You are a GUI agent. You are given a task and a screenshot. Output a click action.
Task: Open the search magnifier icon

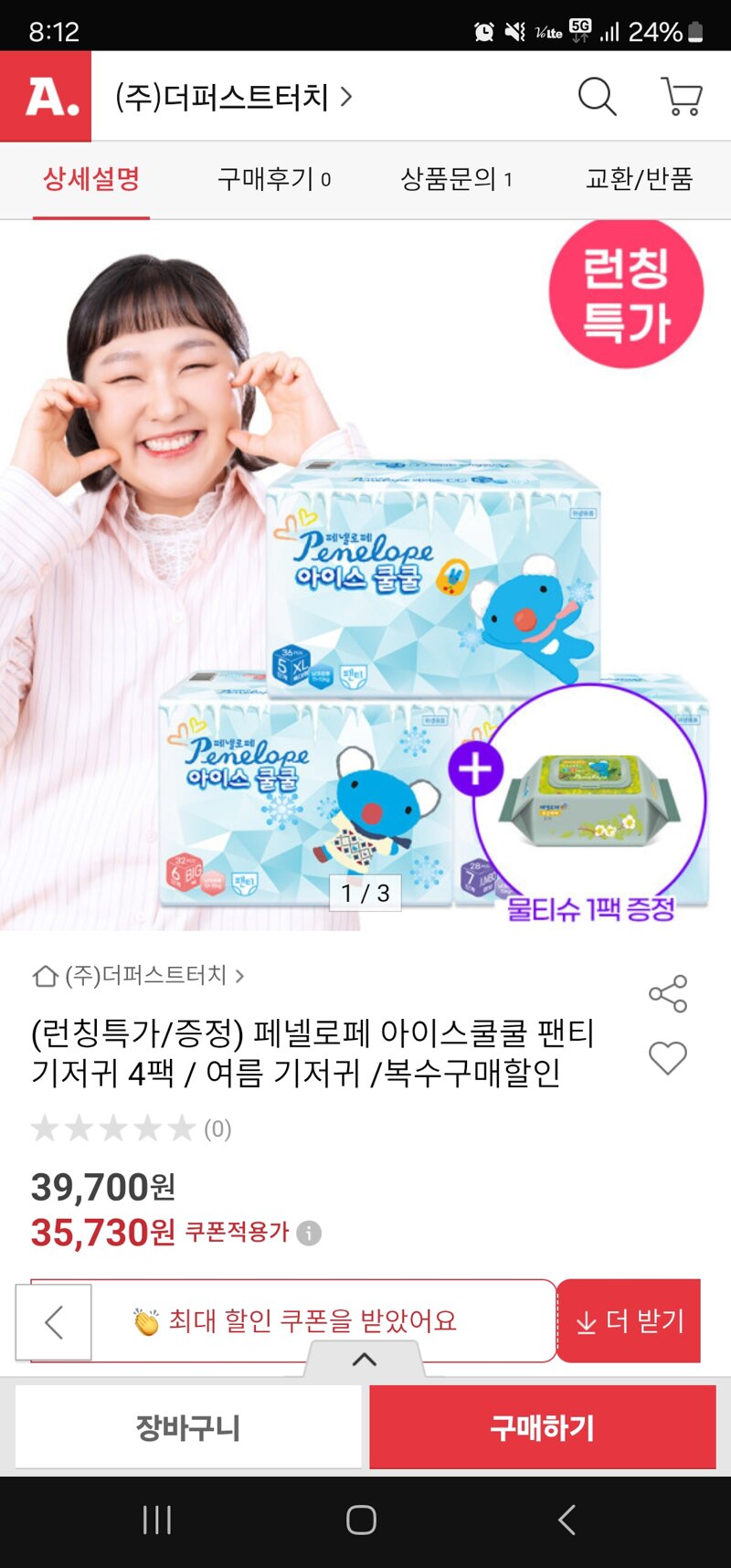597,96
